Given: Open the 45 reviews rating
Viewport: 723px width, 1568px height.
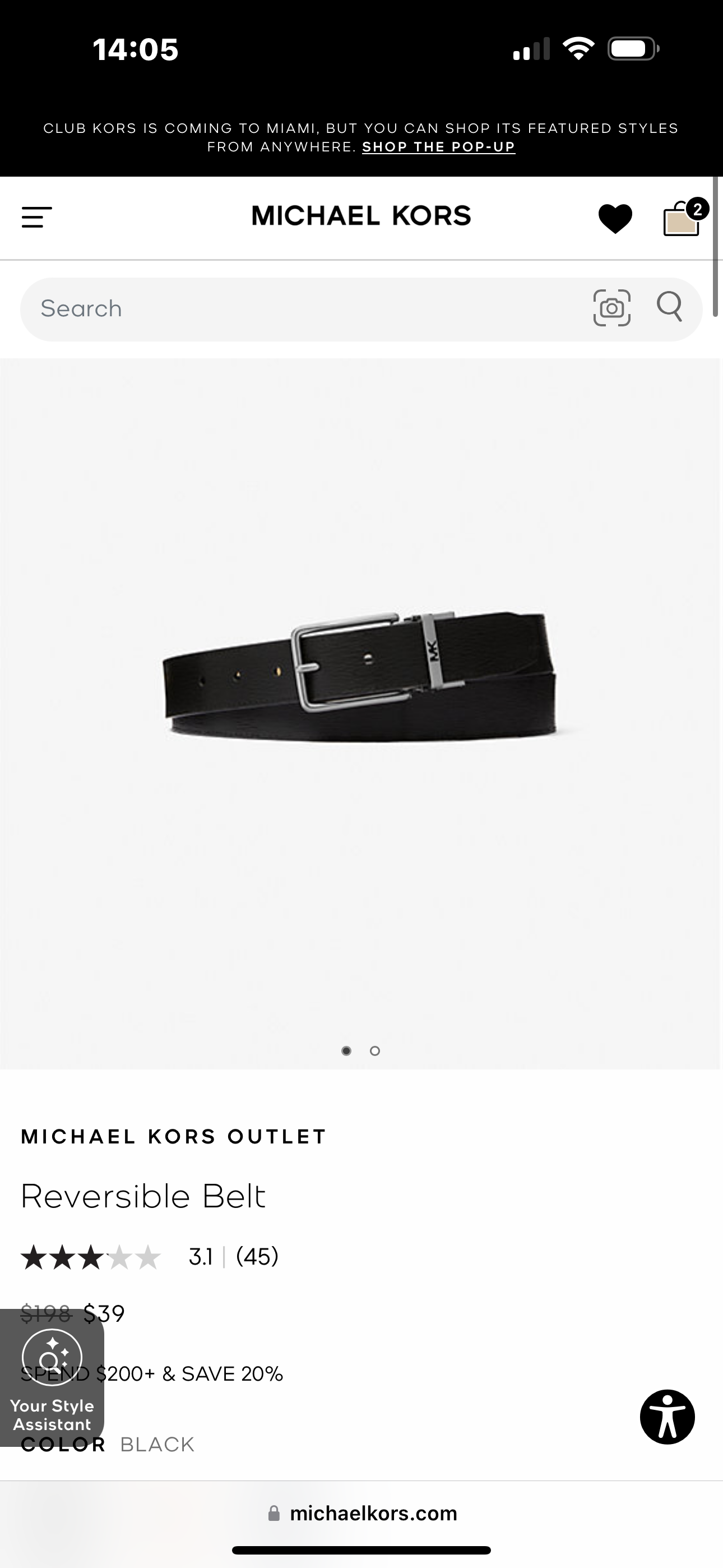Looking at the screenshot, I should (x=257, y=1256).
